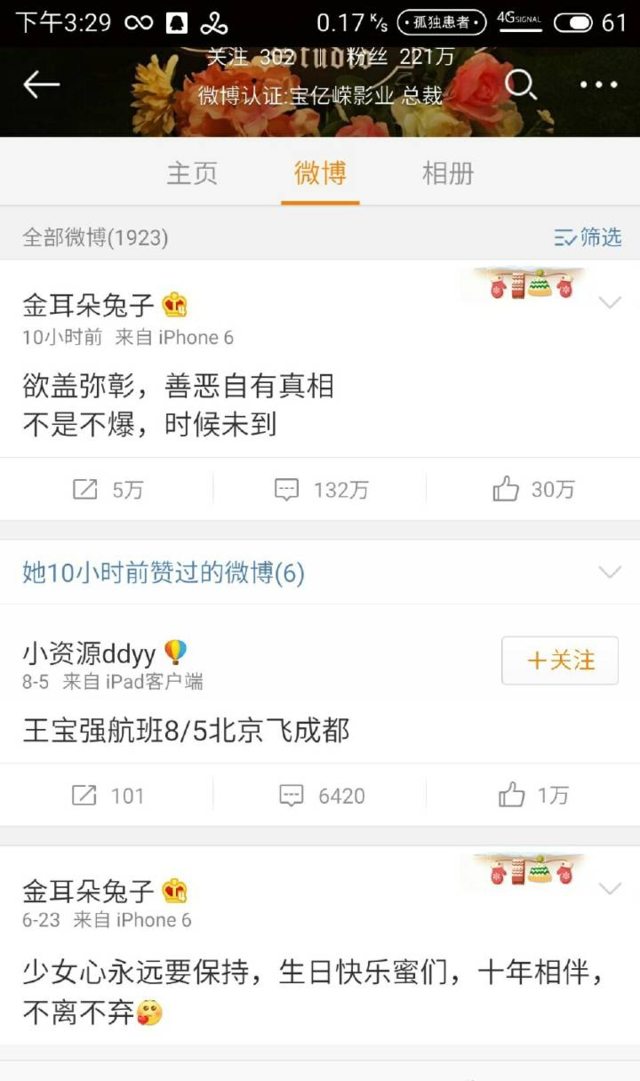Image resolution: width=640 pixels, height=1081 pixels.
Task: Repost the 王宝强航班 post
Action: pos(108,795)
